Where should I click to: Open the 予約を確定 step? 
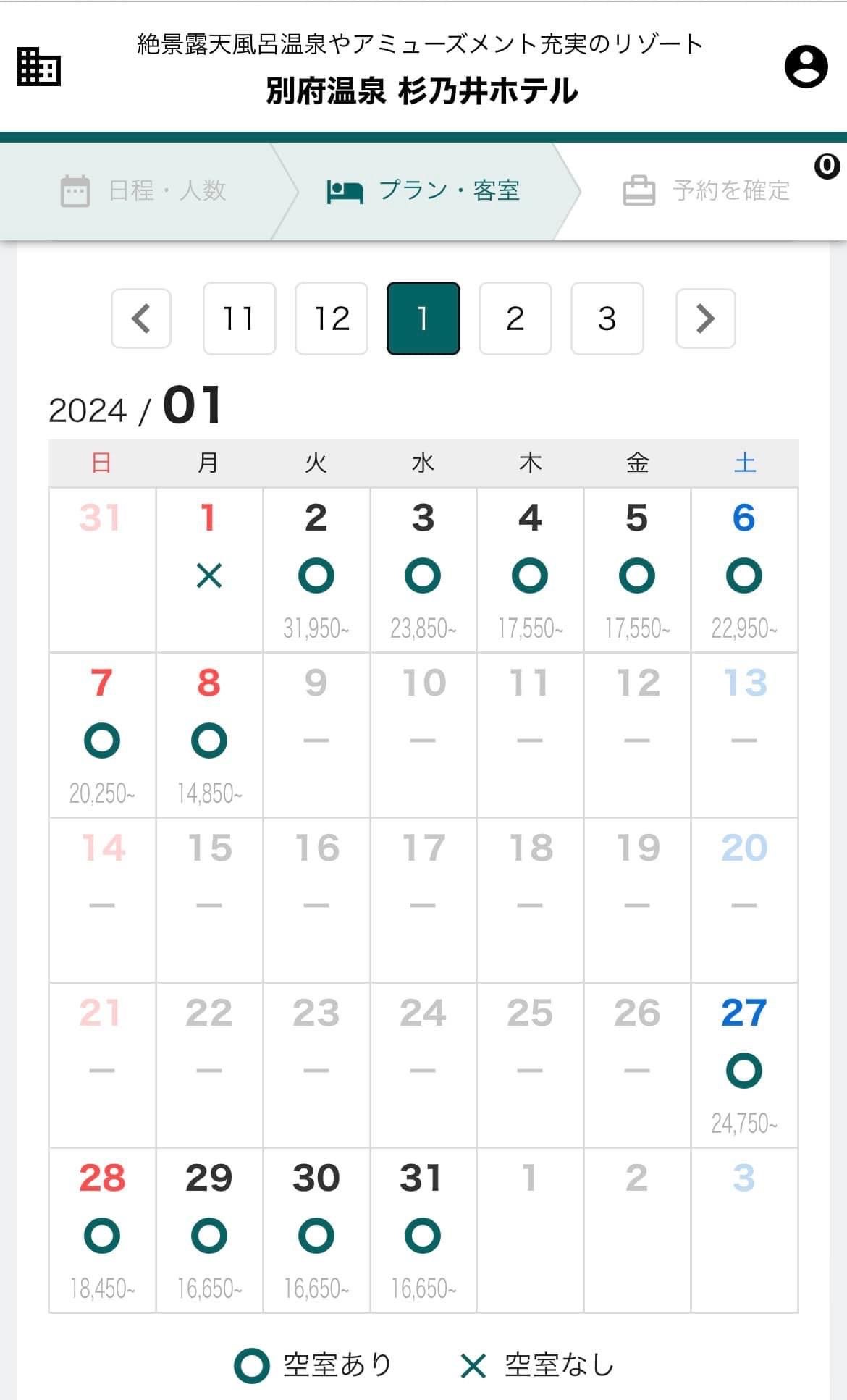tap(706, 191)
